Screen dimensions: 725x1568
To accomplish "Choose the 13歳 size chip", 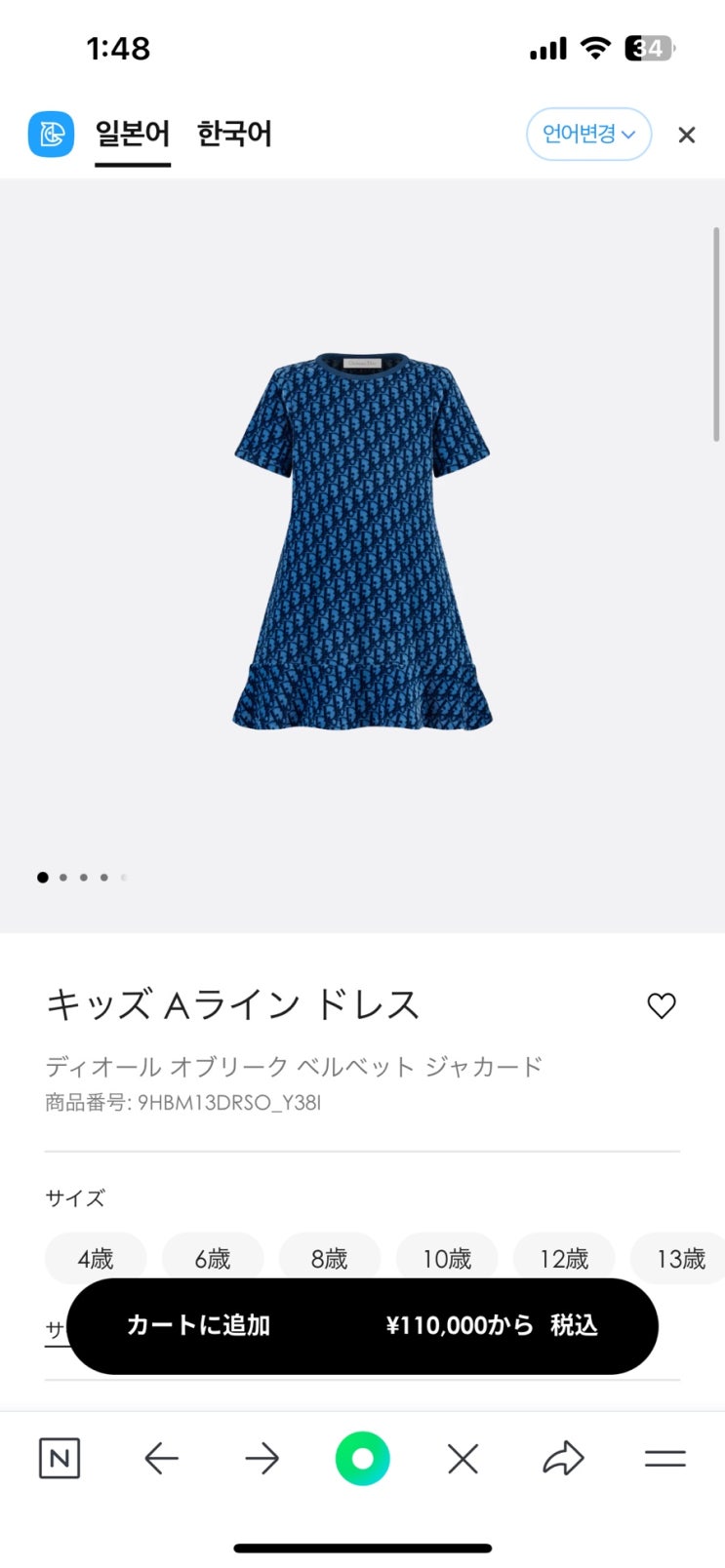I will pos(680,1259).
